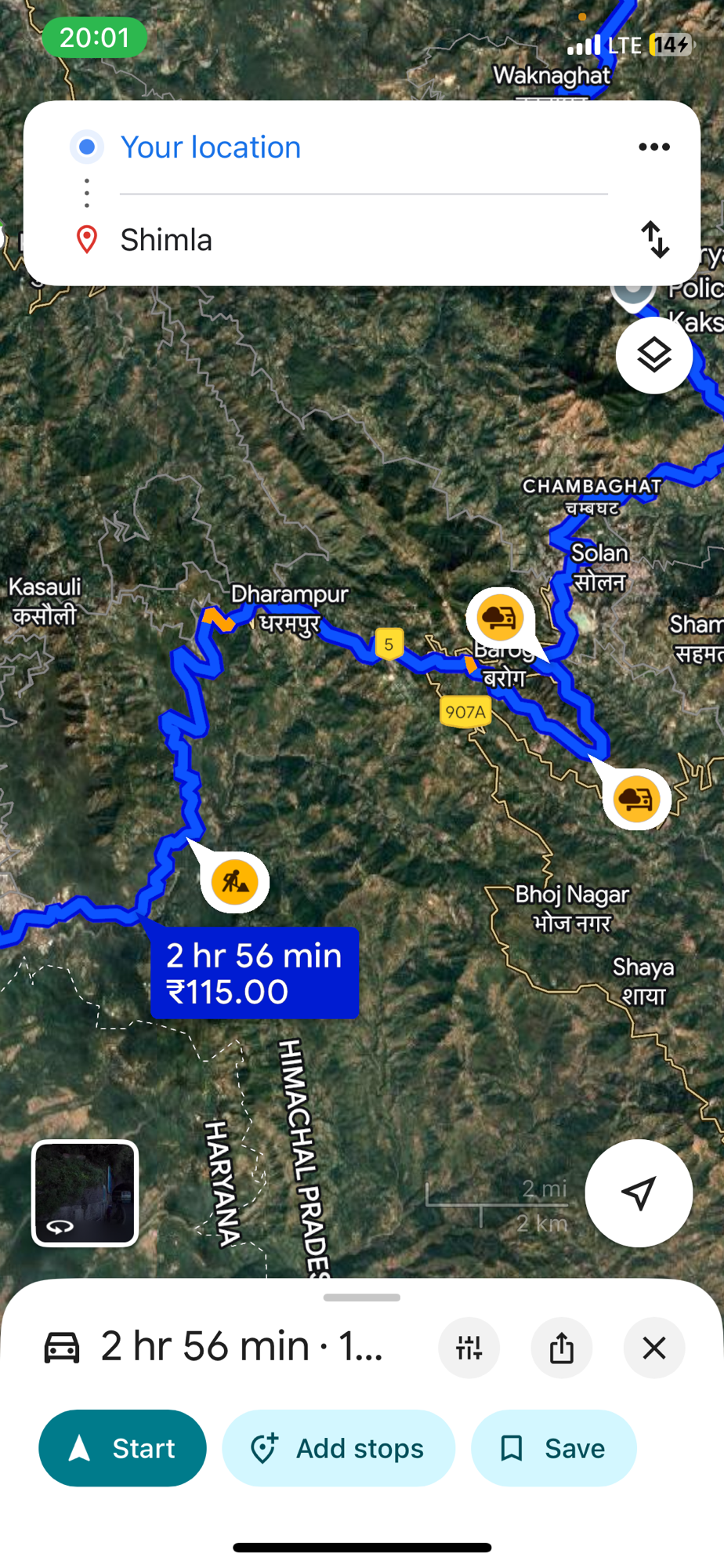This screenshot has width=724, height=1568.
Task: View traffic slowdown marker near Barog
Action: (500, 617)
